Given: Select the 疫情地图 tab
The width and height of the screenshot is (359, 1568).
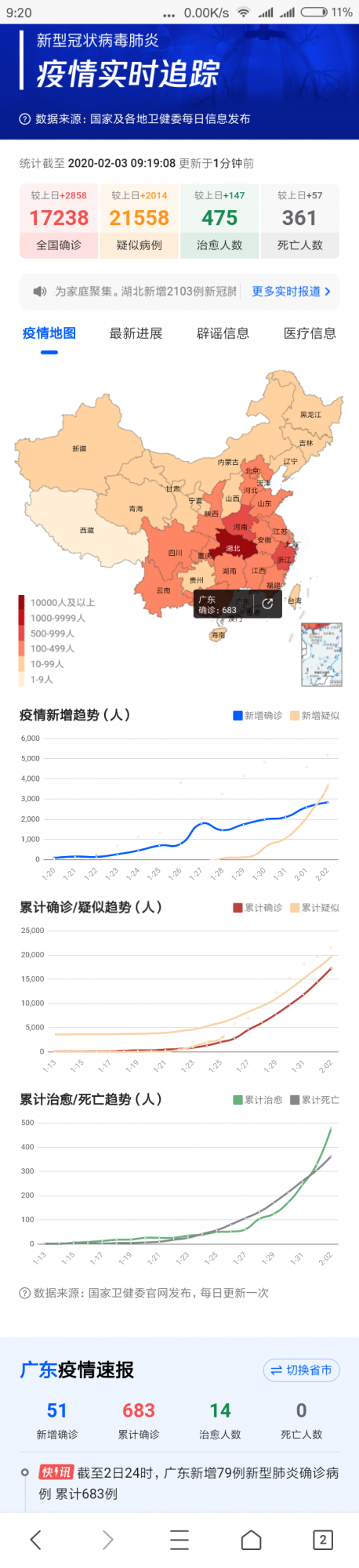Looking at the screenshot, I should point(49,333).
